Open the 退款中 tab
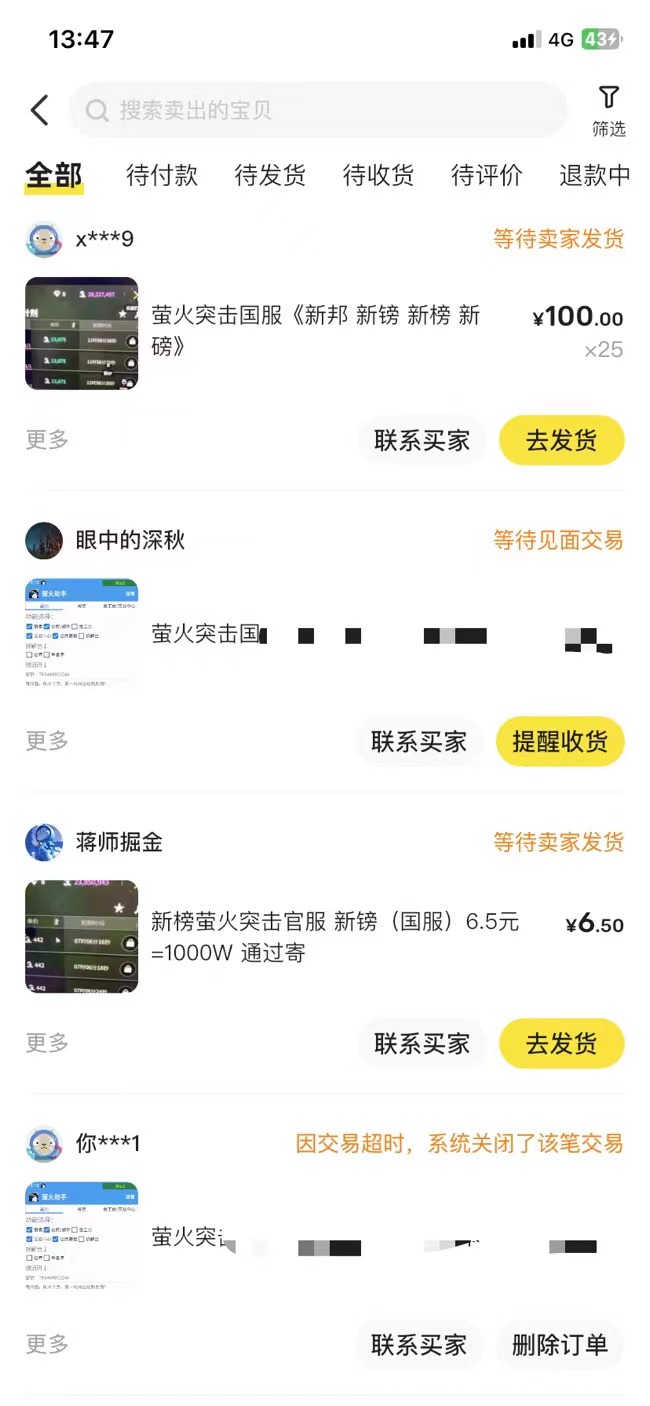 (594, 176)
